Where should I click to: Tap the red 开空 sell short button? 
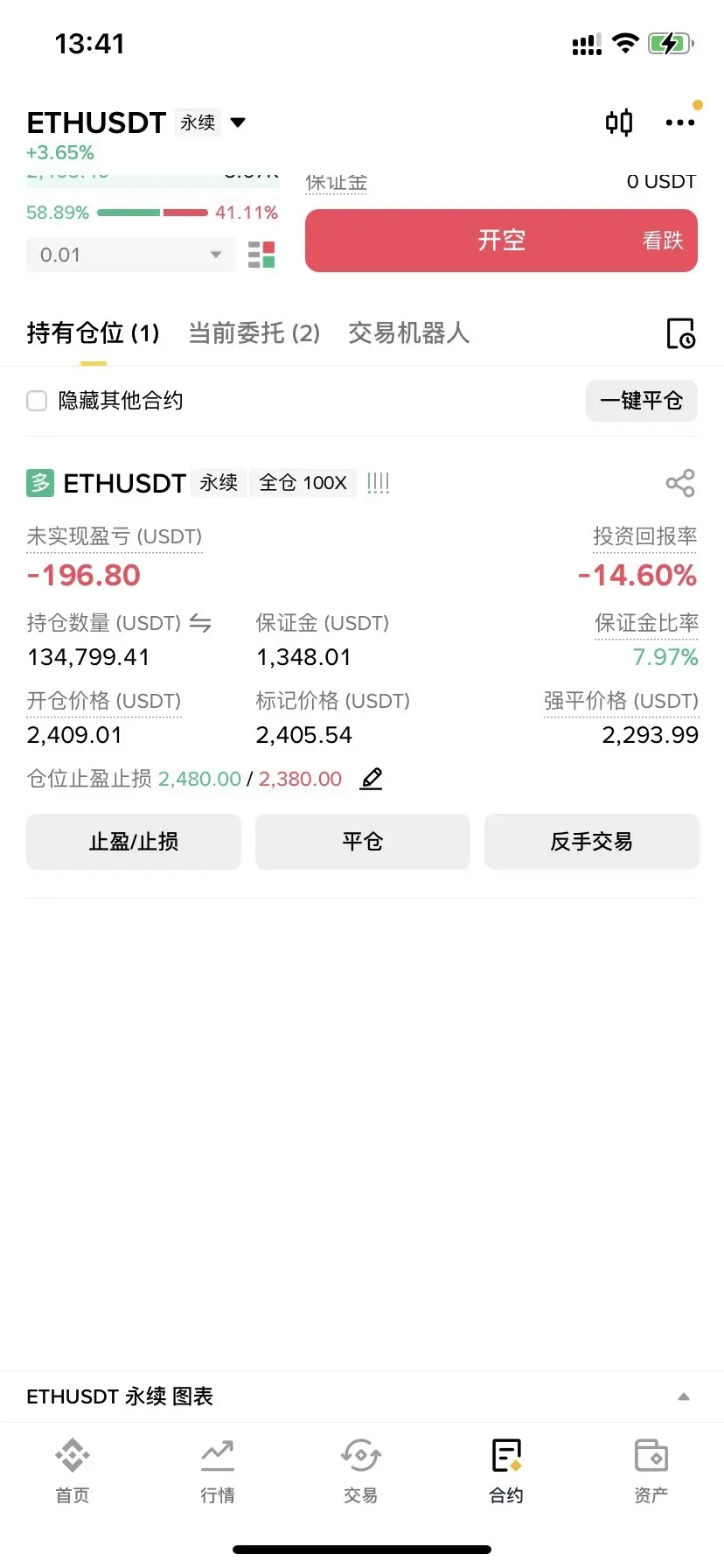pyautogui.click(x=501, y=241)
